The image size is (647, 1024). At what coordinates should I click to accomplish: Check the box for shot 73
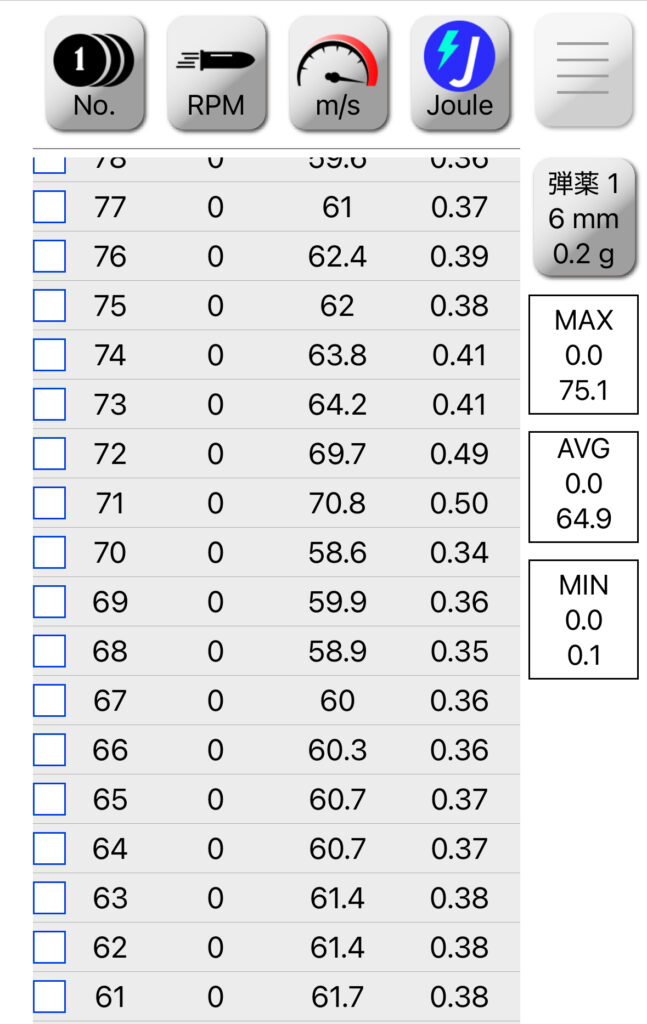tap(50, 404)
